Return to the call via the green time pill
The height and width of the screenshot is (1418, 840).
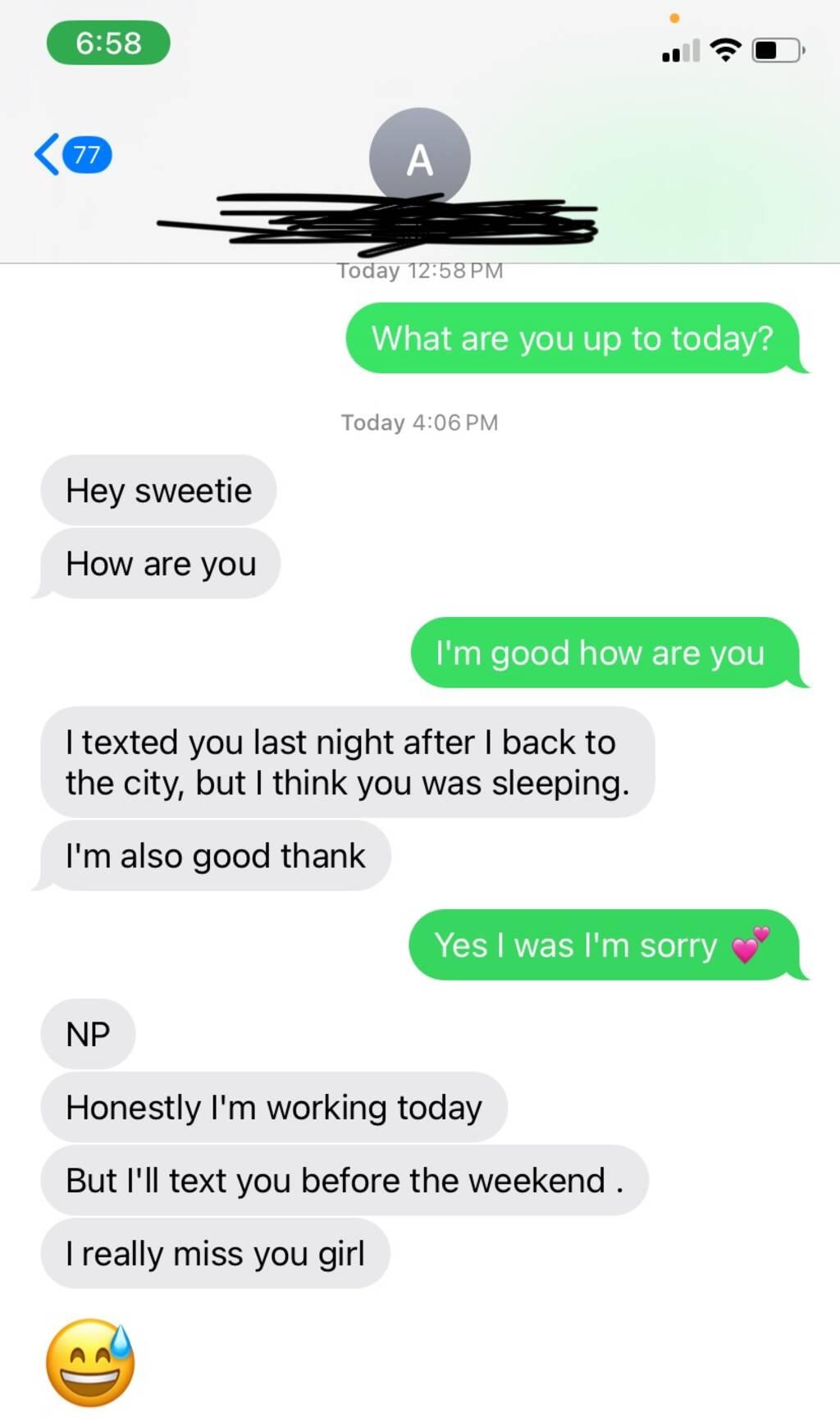[x=108, y=43]
